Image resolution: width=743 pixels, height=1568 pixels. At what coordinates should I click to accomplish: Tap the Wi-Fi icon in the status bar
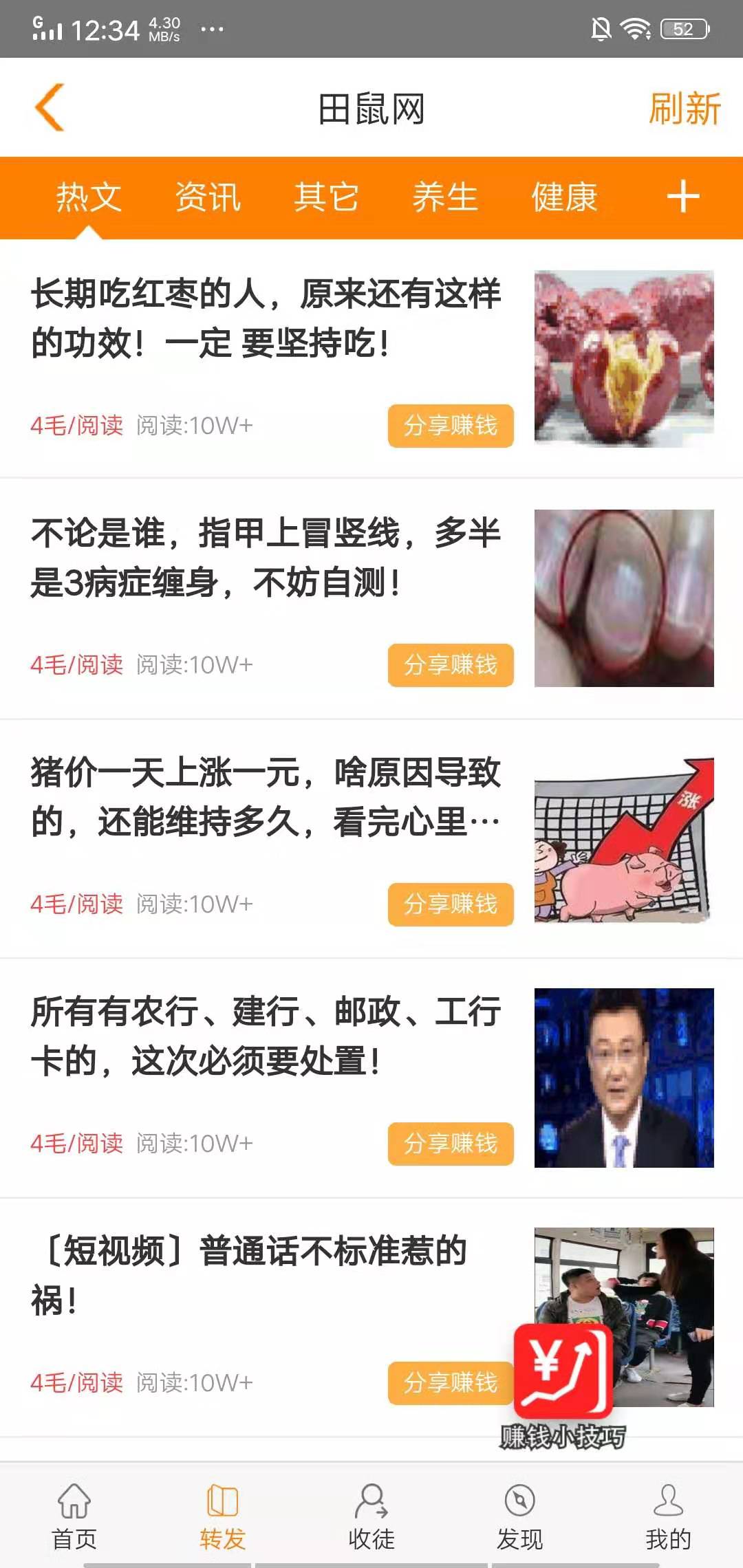tap(634, 30)
